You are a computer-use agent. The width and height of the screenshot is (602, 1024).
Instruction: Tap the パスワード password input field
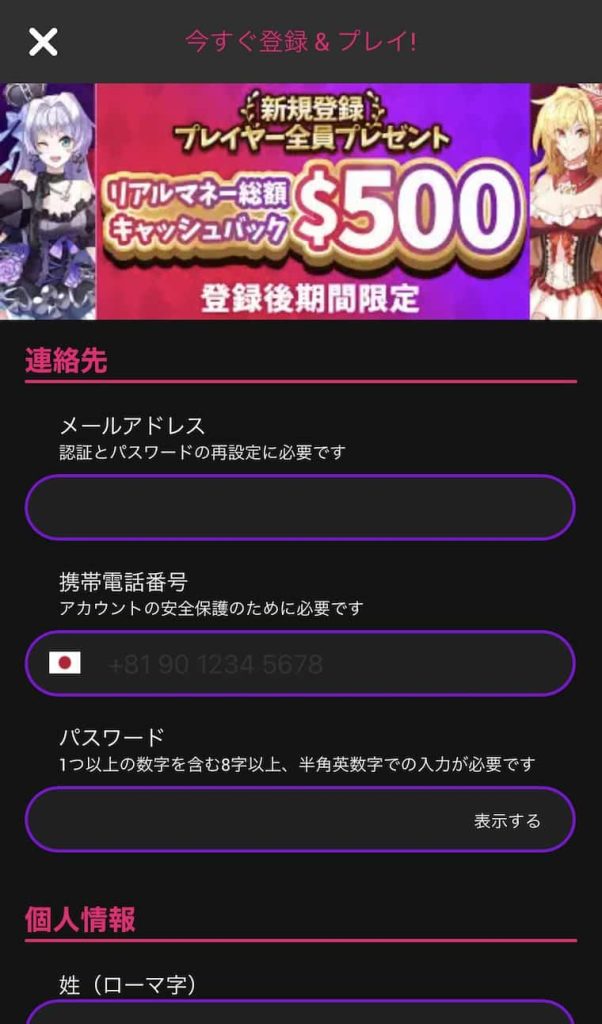240,820
